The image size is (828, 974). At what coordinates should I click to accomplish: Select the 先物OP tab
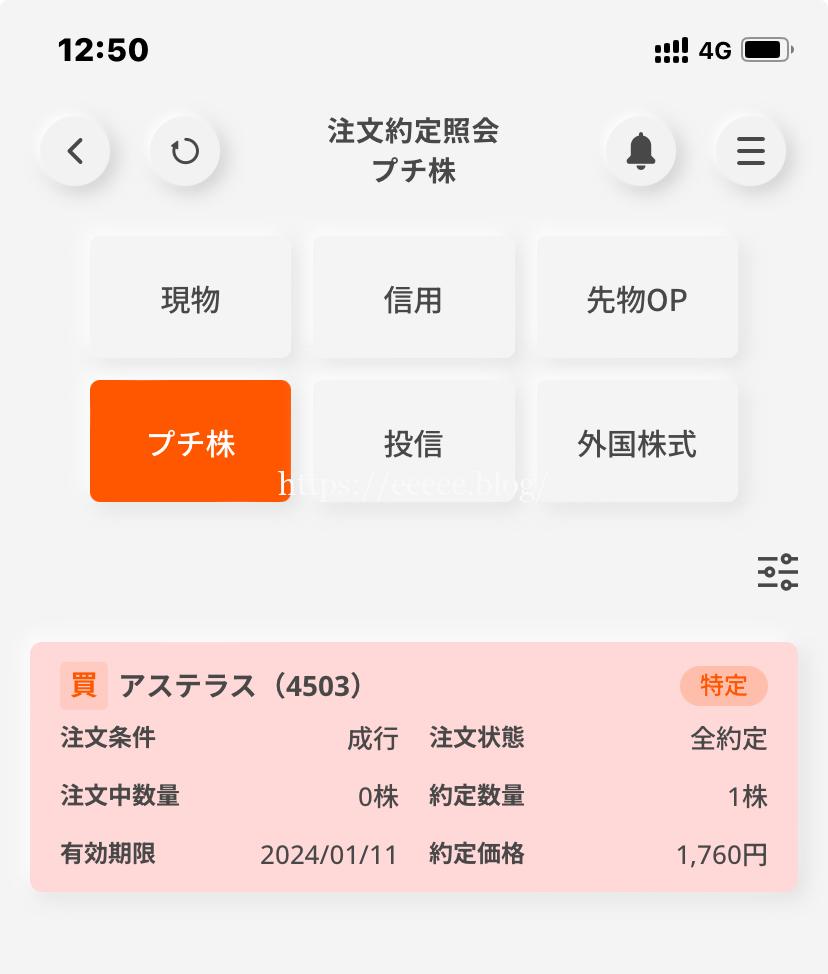coord(637,298)
